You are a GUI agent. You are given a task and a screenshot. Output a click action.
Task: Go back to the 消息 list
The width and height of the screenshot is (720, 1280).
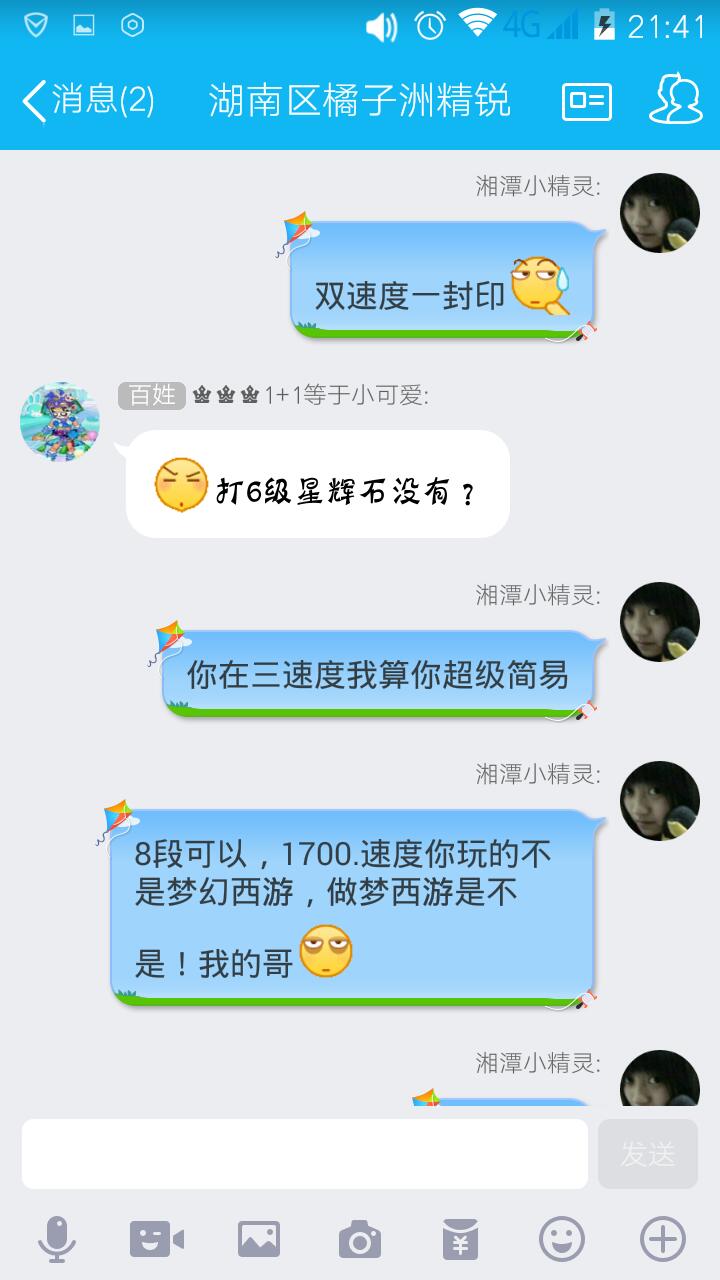click(88, 101)
